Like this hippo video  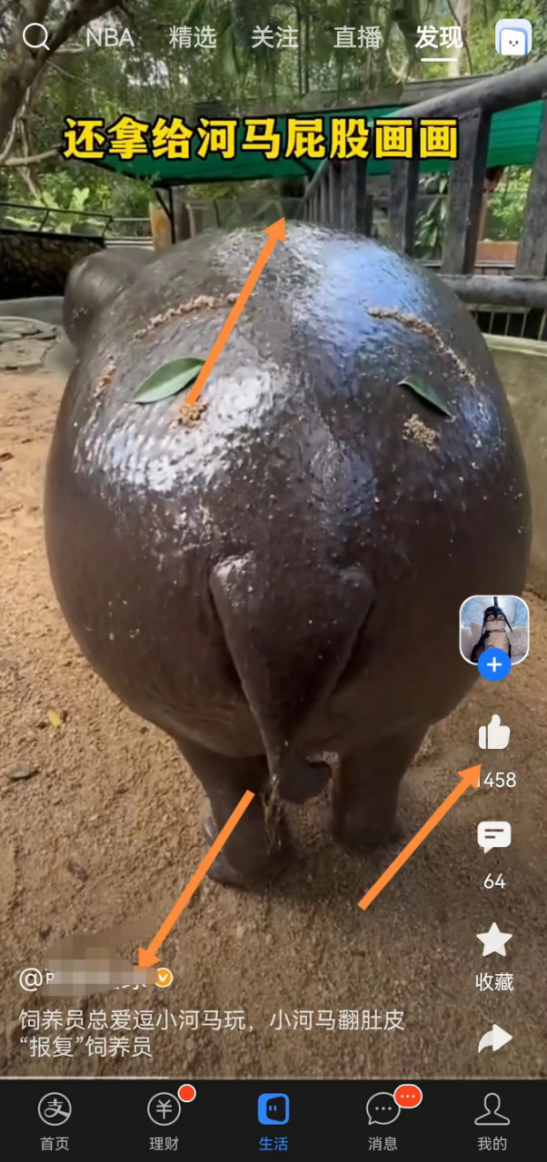(494, 734)
